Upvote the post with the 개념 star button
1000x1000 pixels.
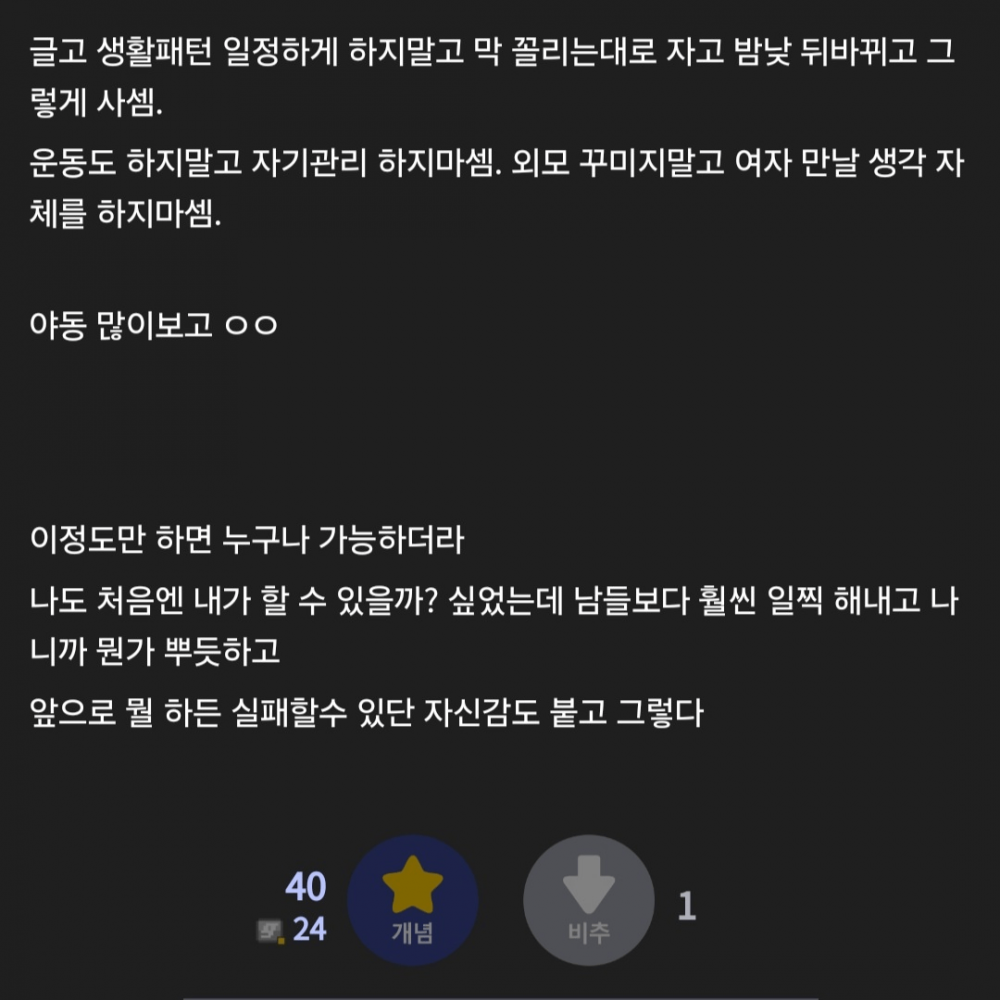click(412, 900)
